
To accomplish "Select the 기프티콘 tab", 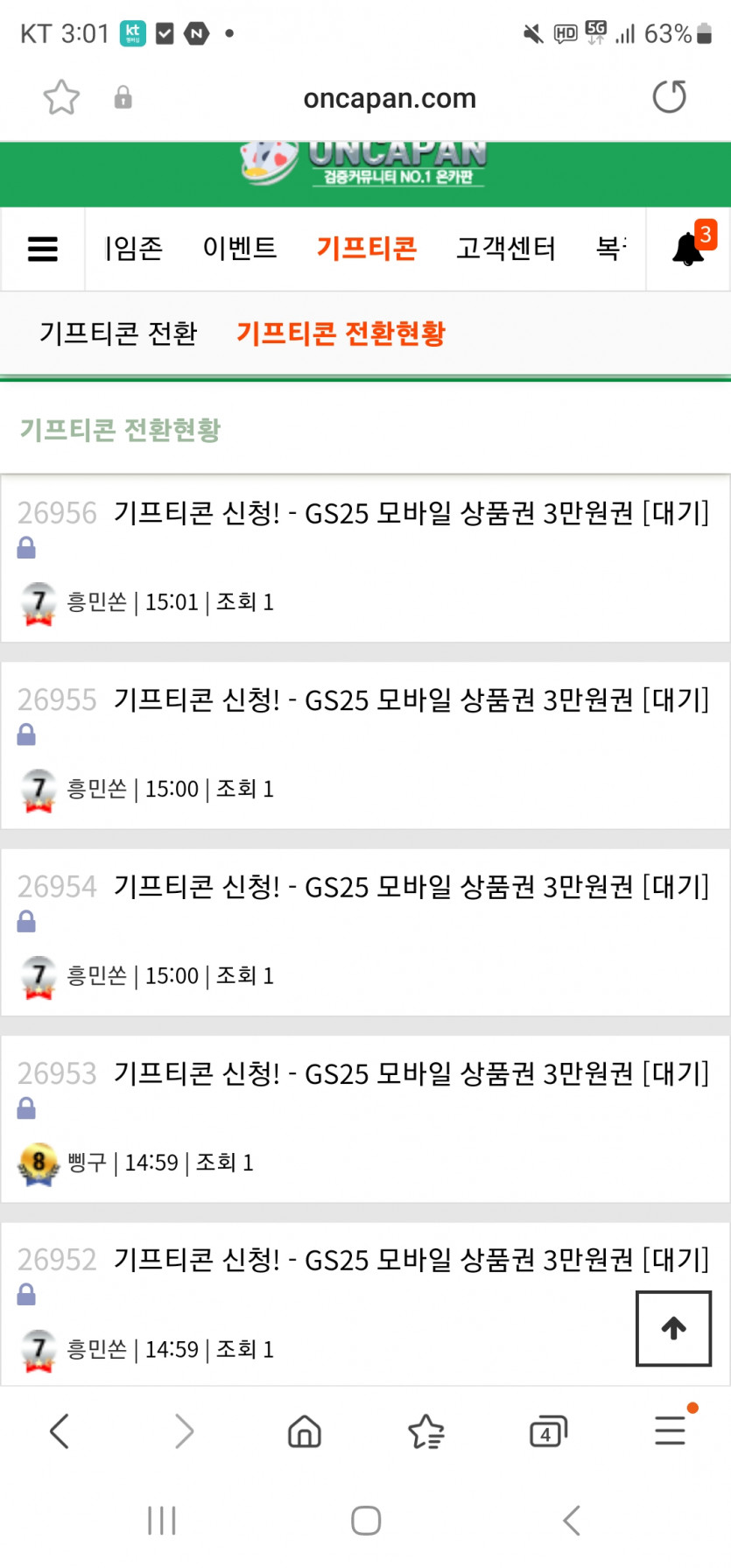I will click(366, 249).
